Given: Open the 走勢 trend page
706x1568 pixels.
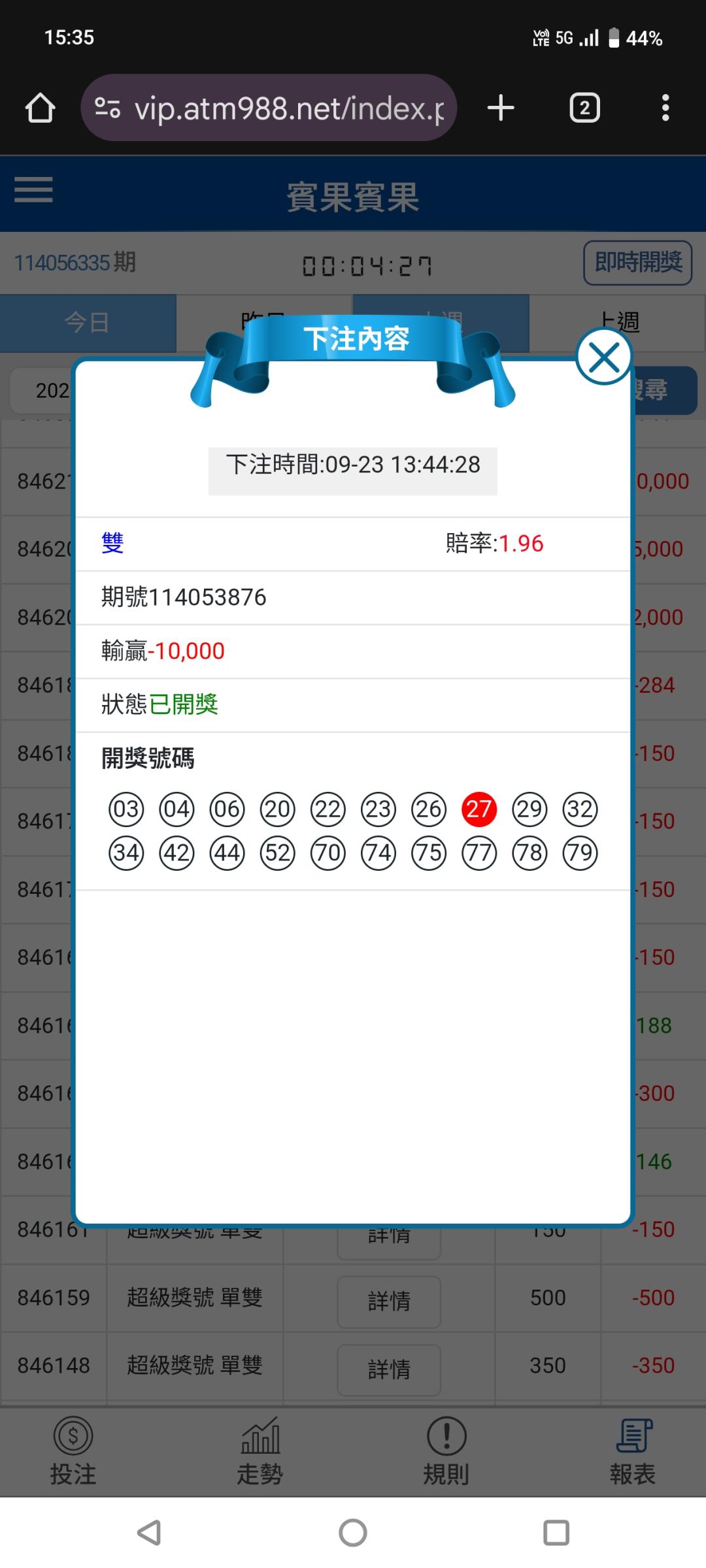Looking at the screenshot, I should (260, 1452).
